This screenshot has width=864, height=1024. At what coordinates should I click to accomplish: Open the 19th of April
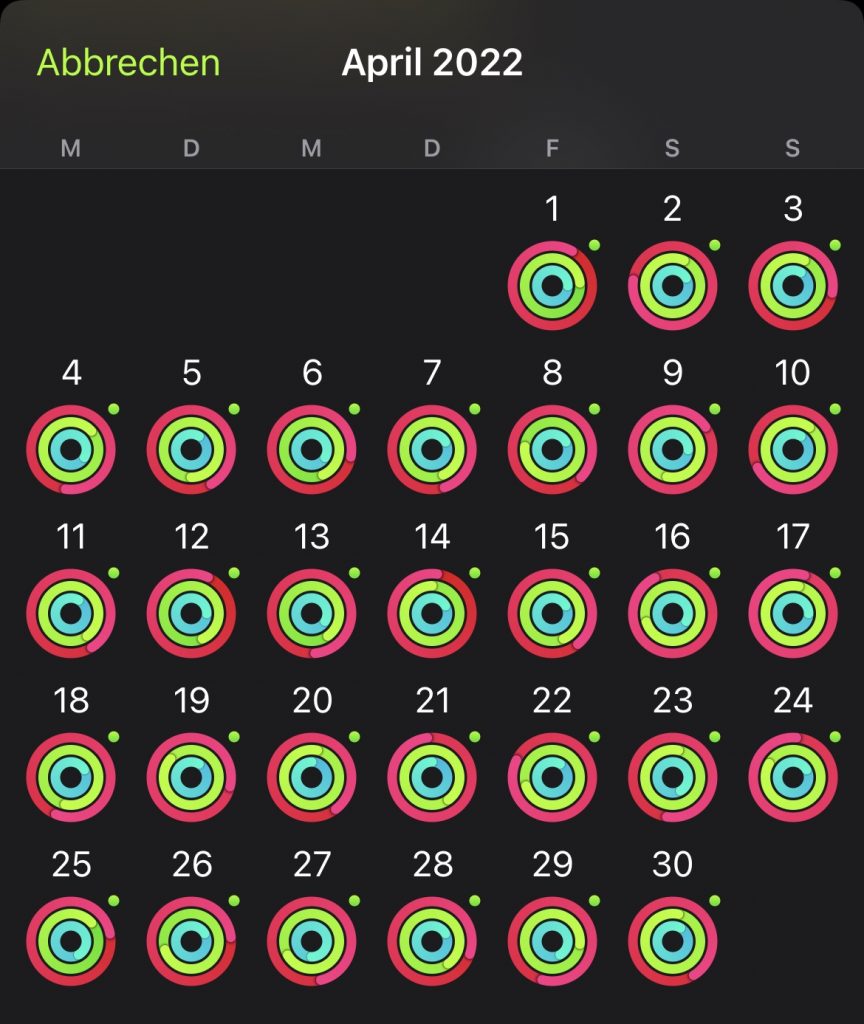pyautogui.click(x=191, y=777)
